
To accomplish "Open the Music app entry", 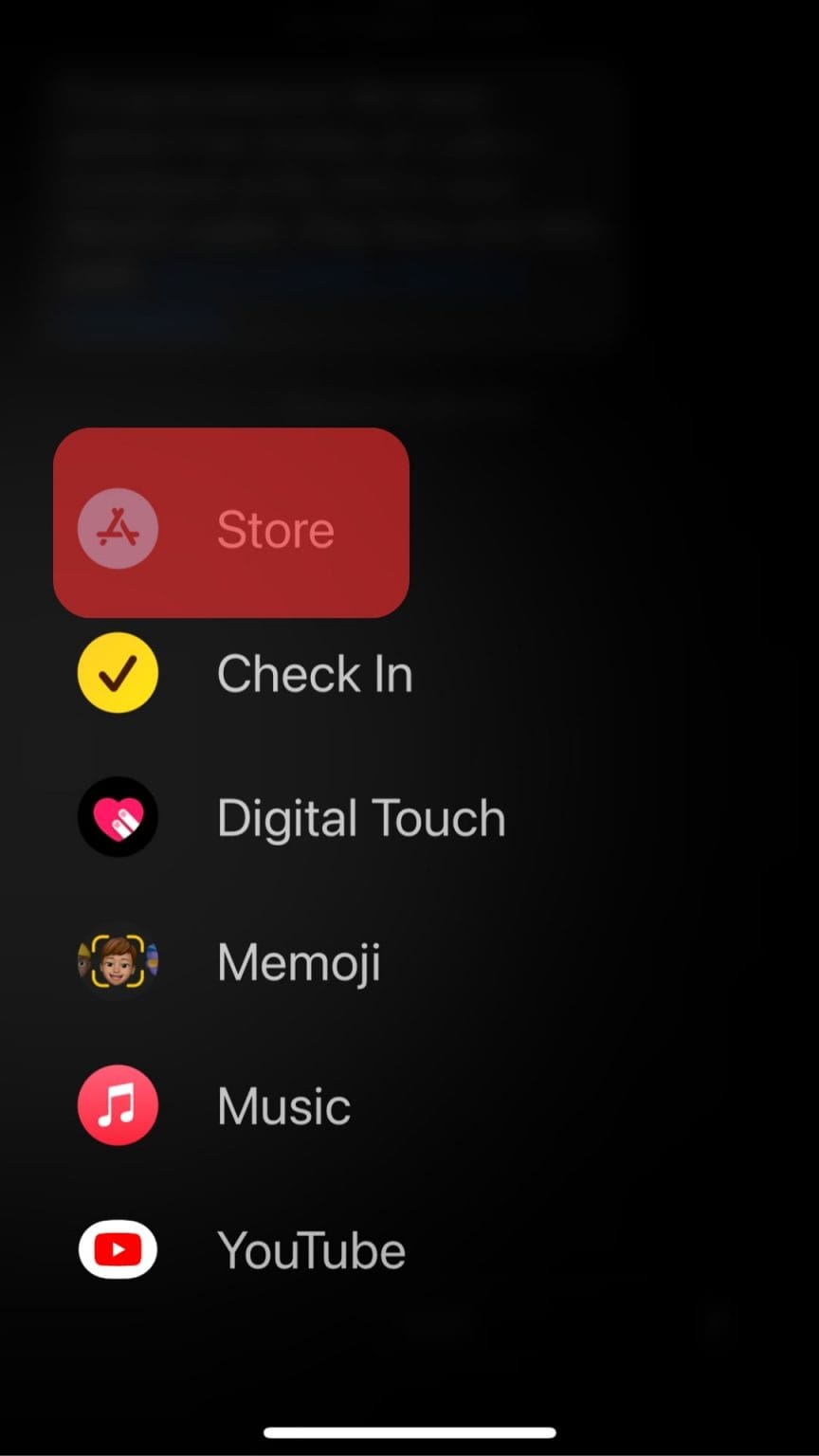I will (x=214, y=1106).
